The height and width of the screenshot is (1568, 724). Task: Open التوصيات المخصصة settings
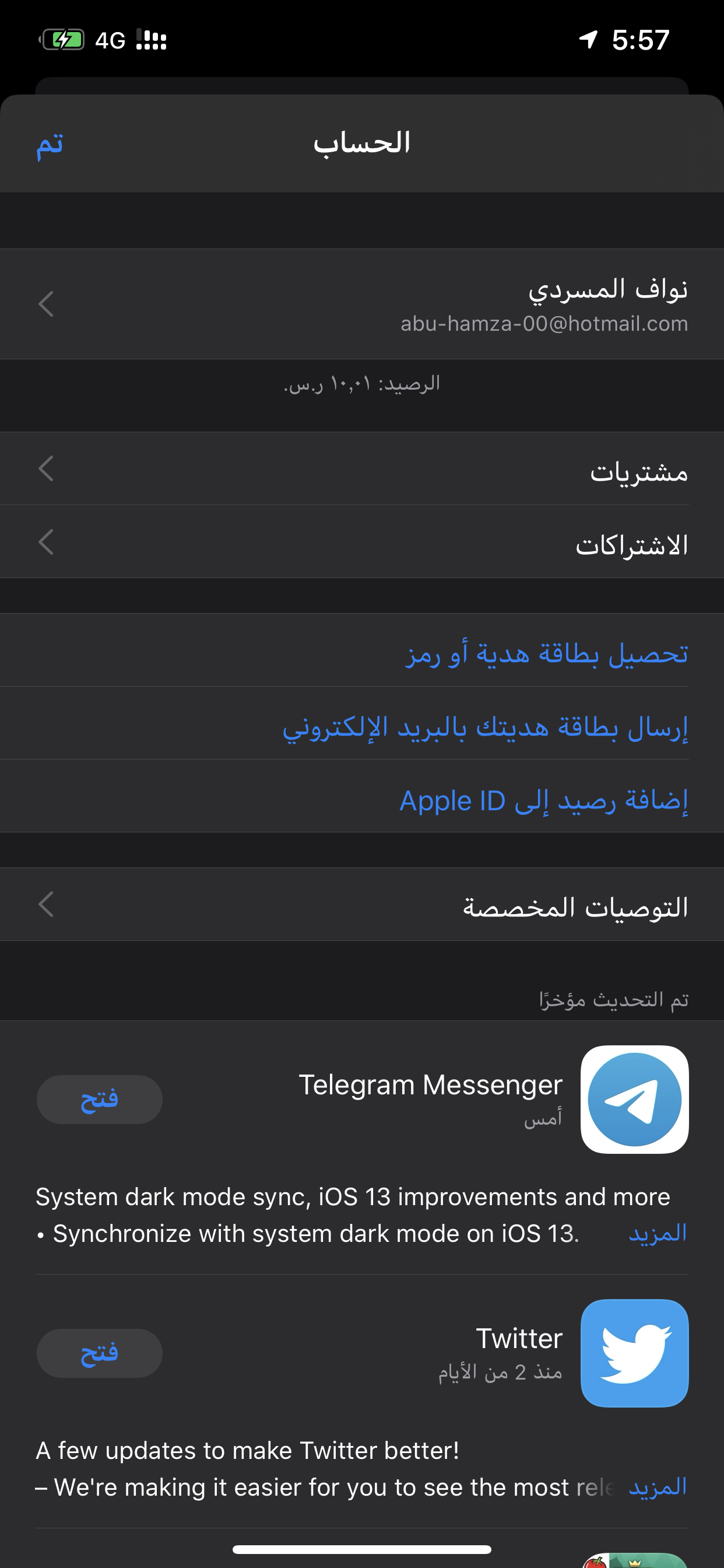362,905
